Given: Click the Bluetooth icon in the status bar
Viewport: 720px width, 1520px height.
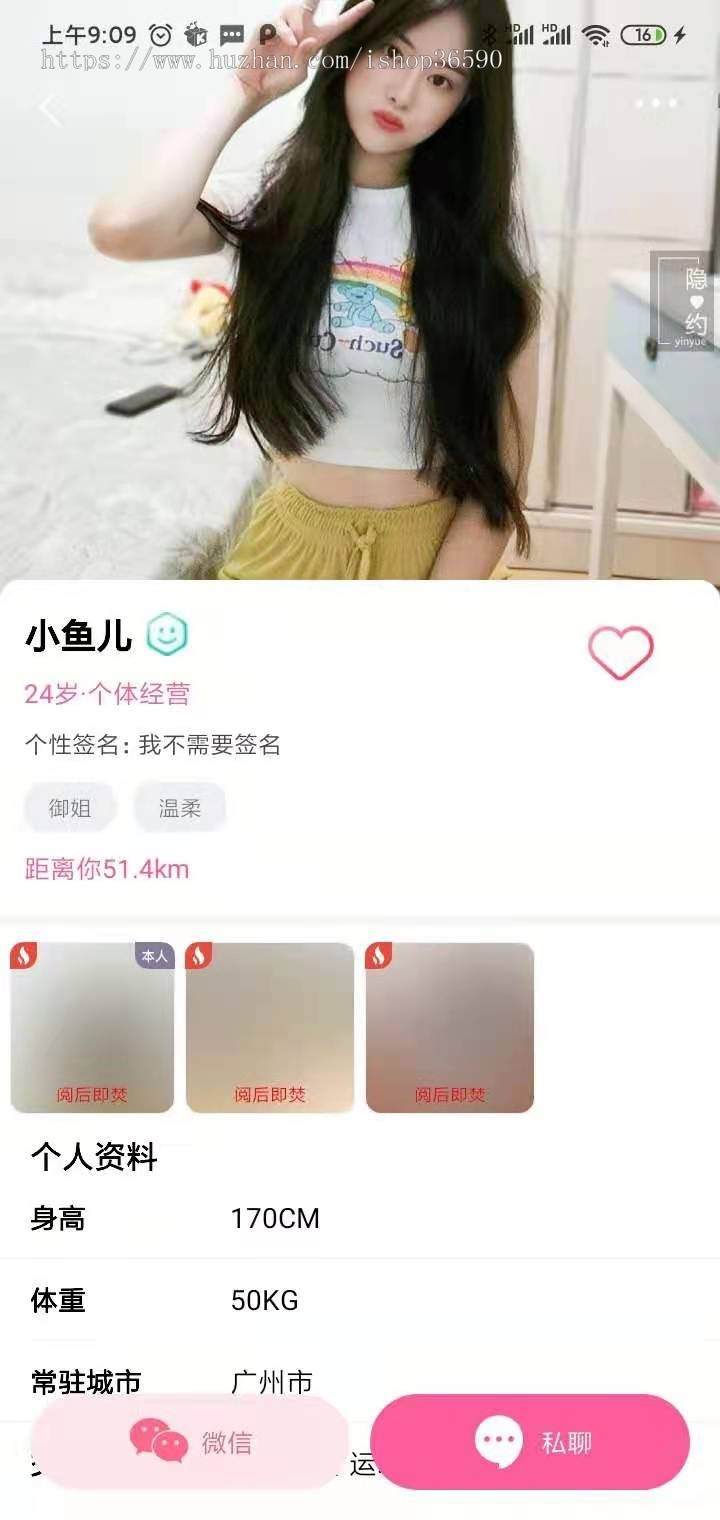Looking at the screenshot, I should [x=491, y=31].
